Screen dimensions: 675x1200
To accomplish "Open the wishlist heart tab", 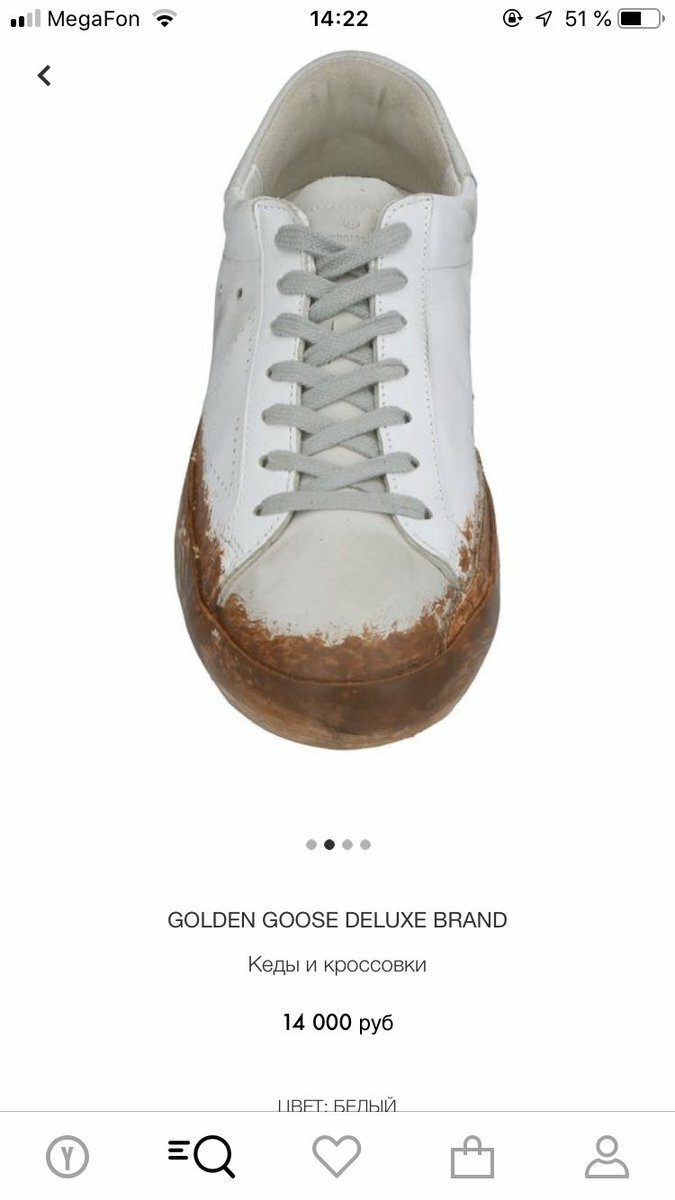I will click(x=336, y=1157).
